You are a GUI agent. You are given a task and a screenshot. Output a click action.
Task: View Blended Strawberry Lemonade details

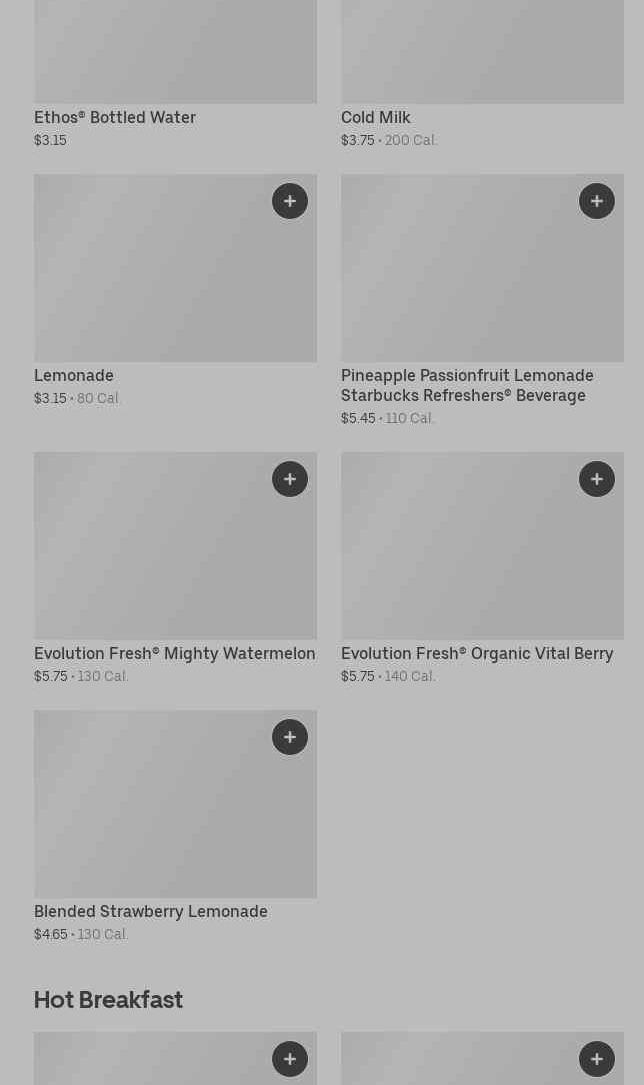click(x=151, y=911)
